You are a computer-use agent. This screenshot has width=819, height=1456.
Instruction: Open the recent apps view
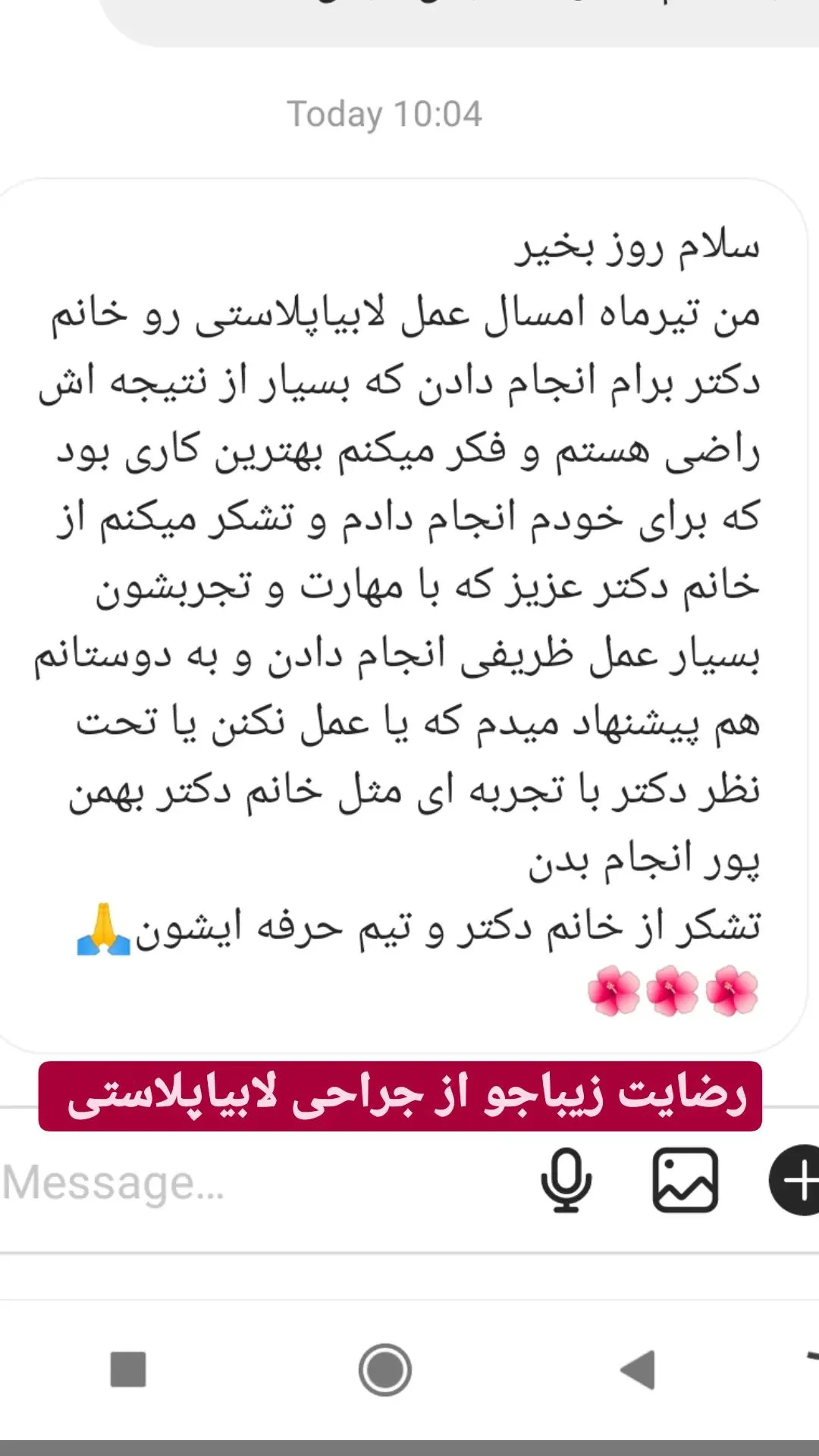[128, 1370]
